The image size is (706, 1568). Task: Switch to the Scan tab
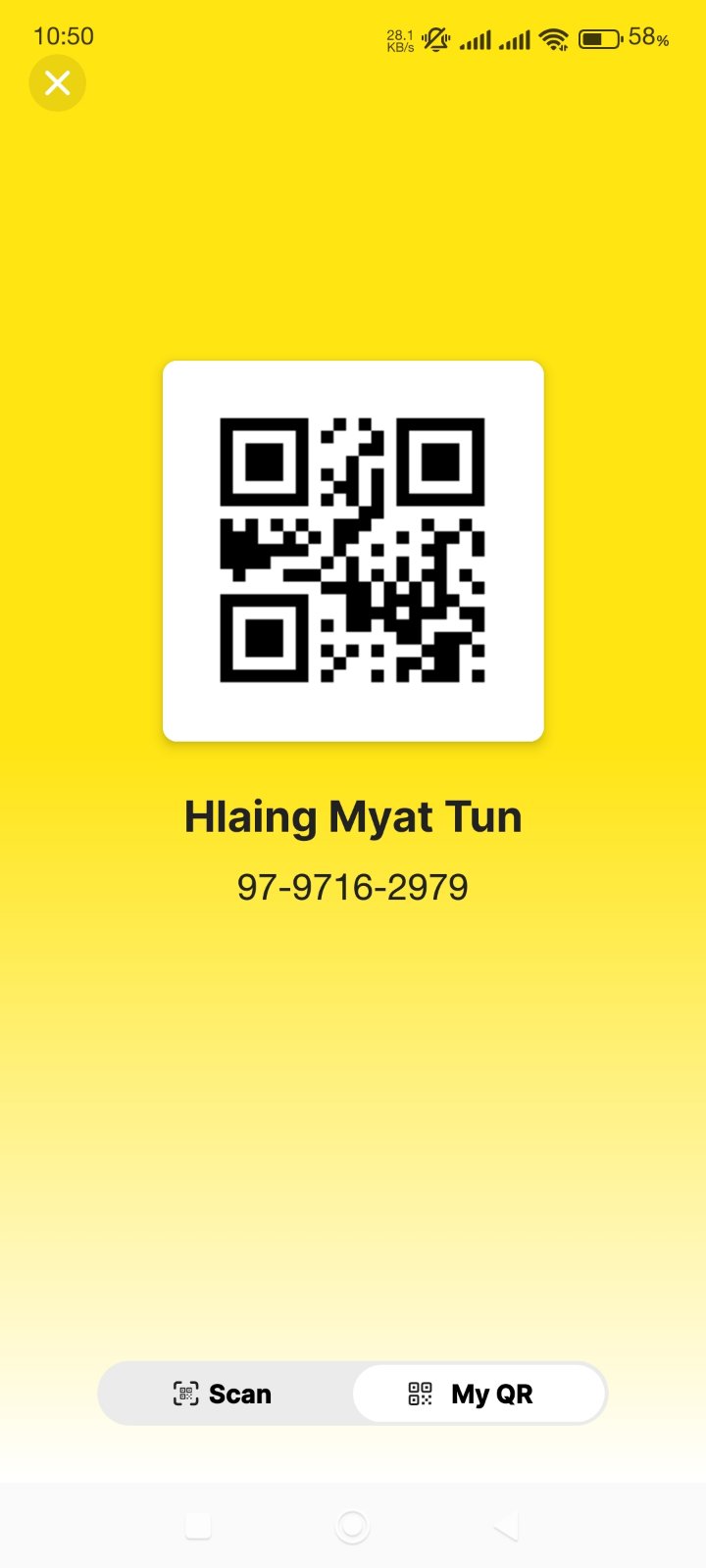point(225,1394)
